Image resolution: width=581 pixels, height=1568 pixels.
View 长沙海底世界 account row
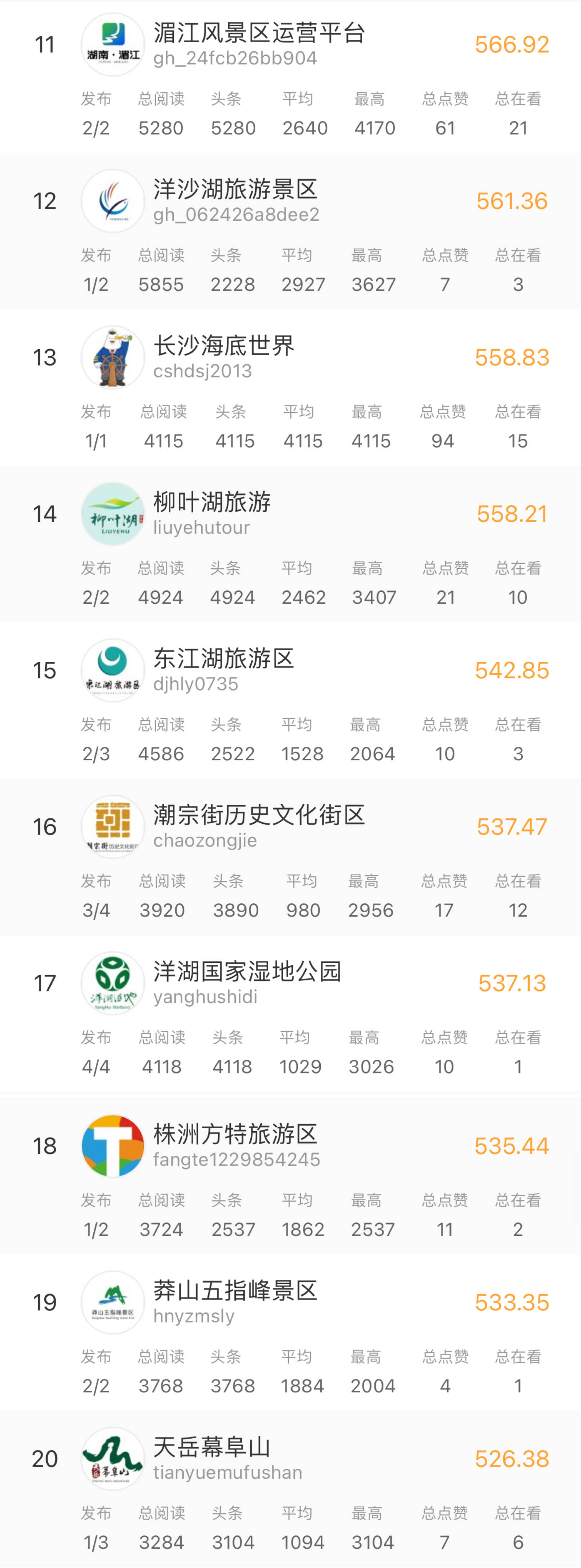(223, 346)
